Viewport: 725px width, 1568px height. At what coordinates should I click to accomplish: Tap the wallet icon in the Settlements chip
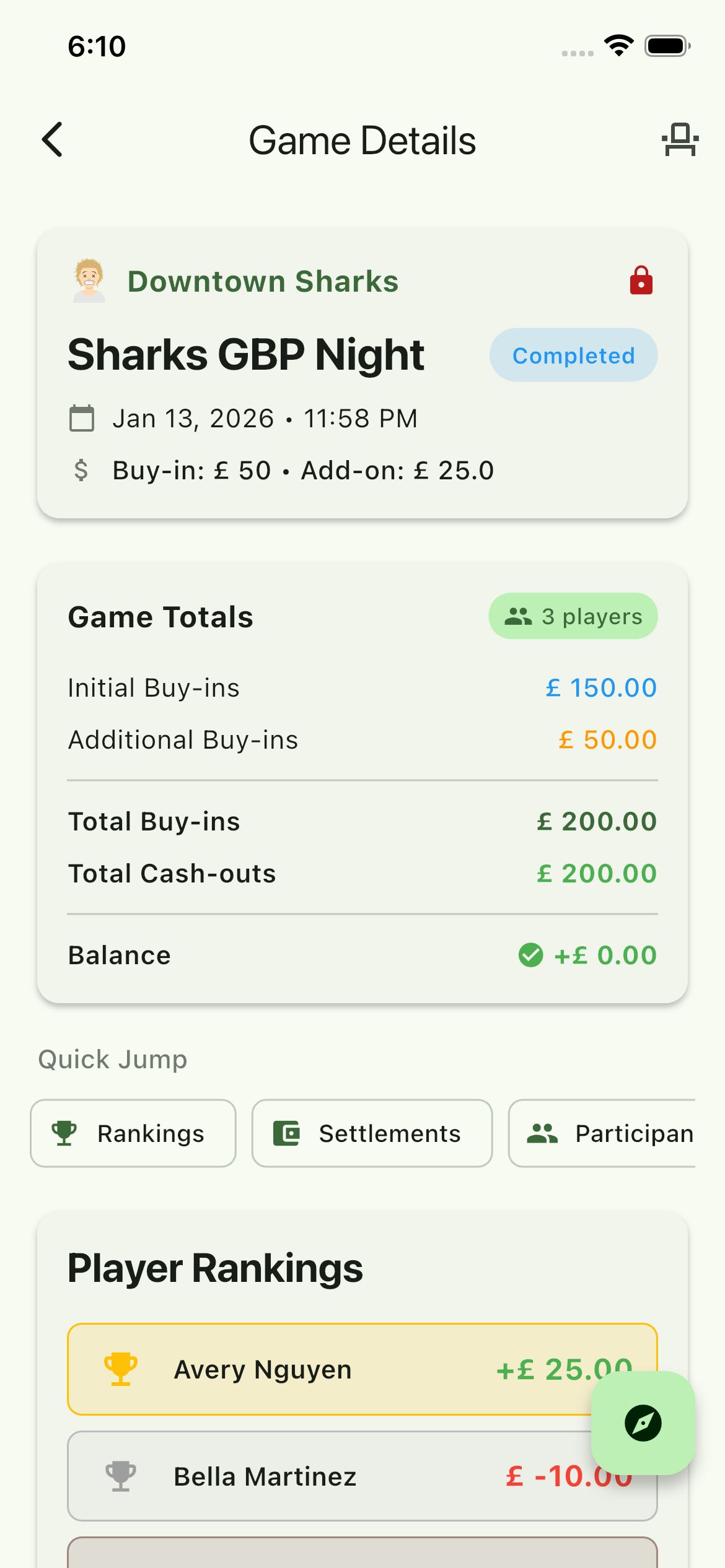[x=285, y=1133]
